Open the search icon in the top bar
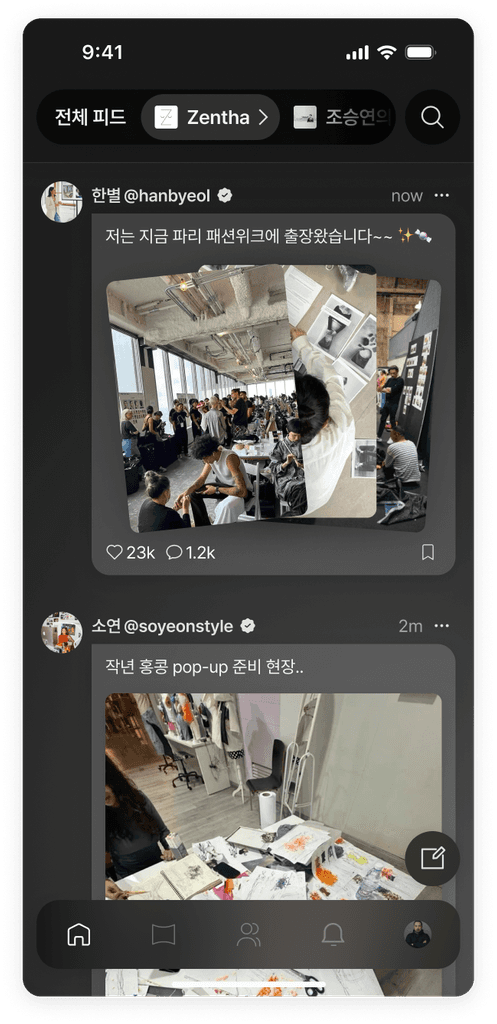 [x=432, y=117]
